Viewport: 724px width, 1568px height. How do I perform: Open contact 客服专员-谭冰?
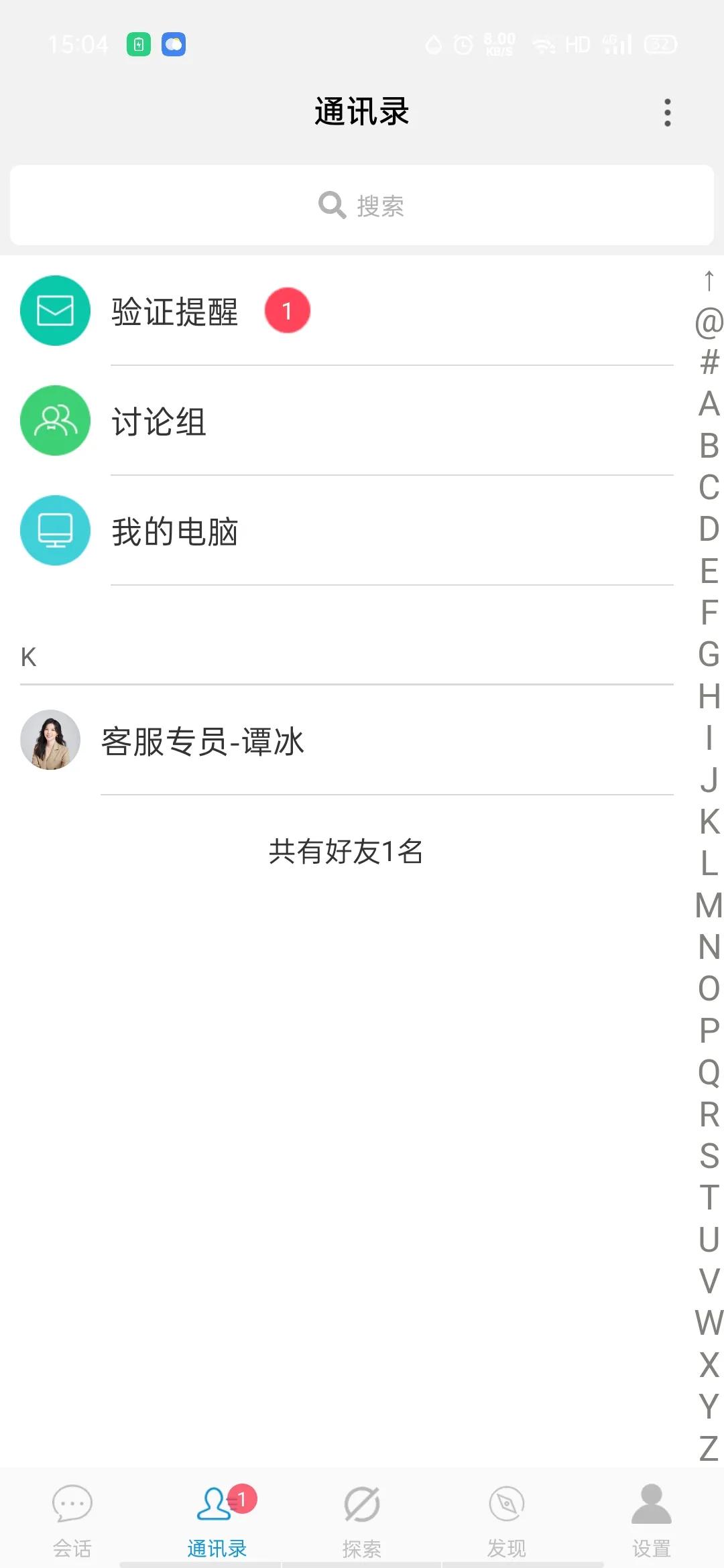point(202,742)
